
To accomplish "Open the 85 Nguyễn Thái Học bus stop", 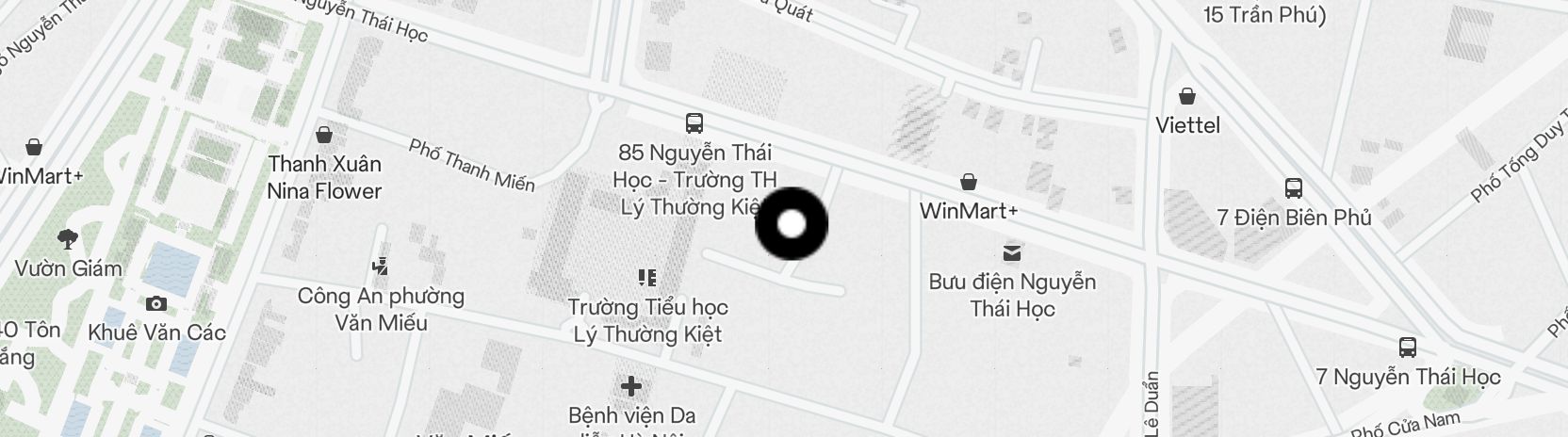I will click(x=694, y=123).
